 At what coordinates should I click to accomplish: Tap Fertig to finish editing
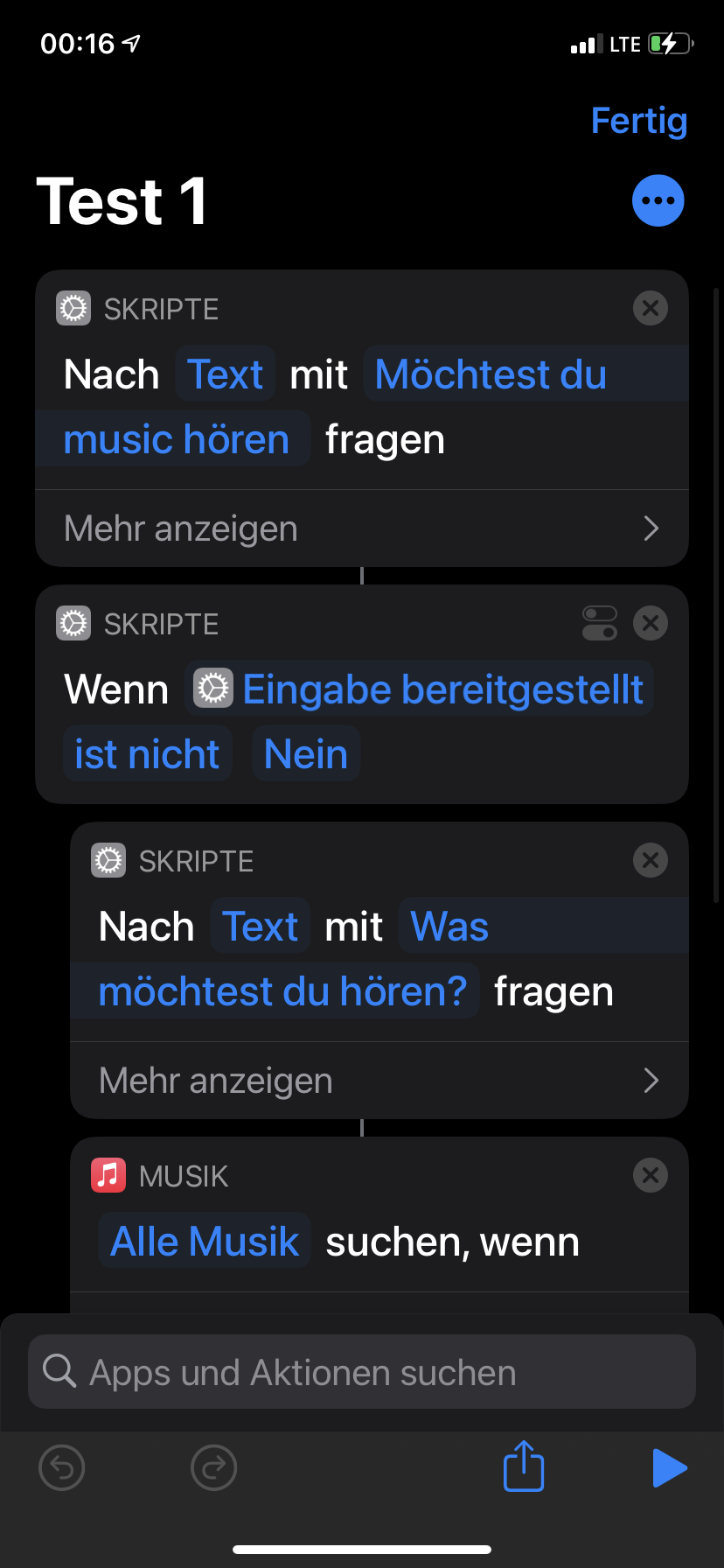[638, 121]
